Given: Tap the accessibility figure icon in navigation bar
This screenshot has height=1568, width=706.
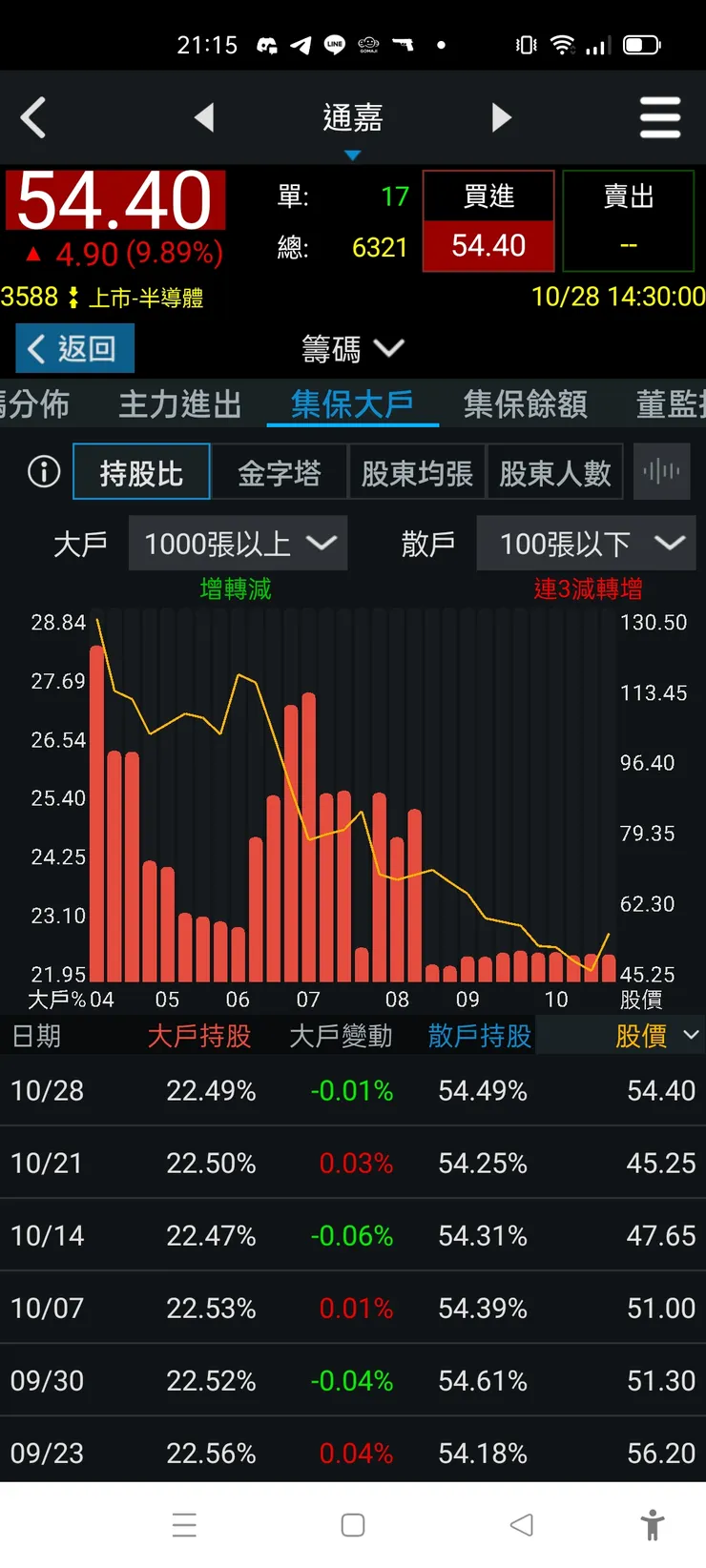Looking at the screenshot, I should point(654,1525).
